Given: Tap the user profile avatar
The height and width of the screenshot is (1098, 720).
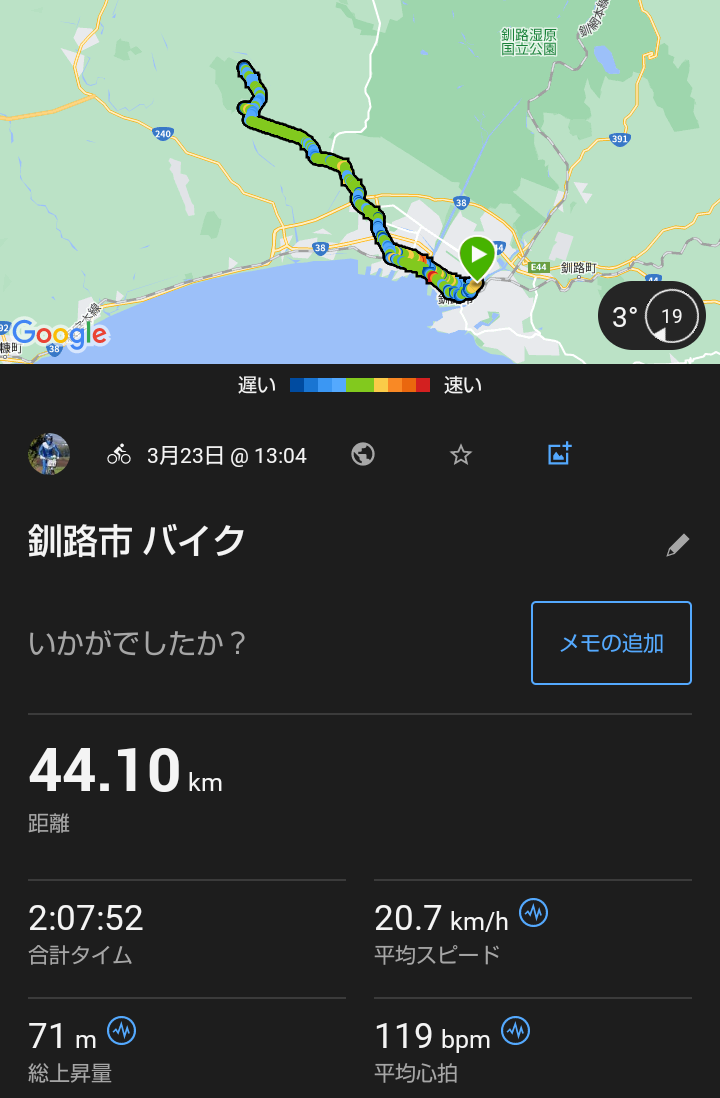Looking at the screenshot, I should 49,455.
